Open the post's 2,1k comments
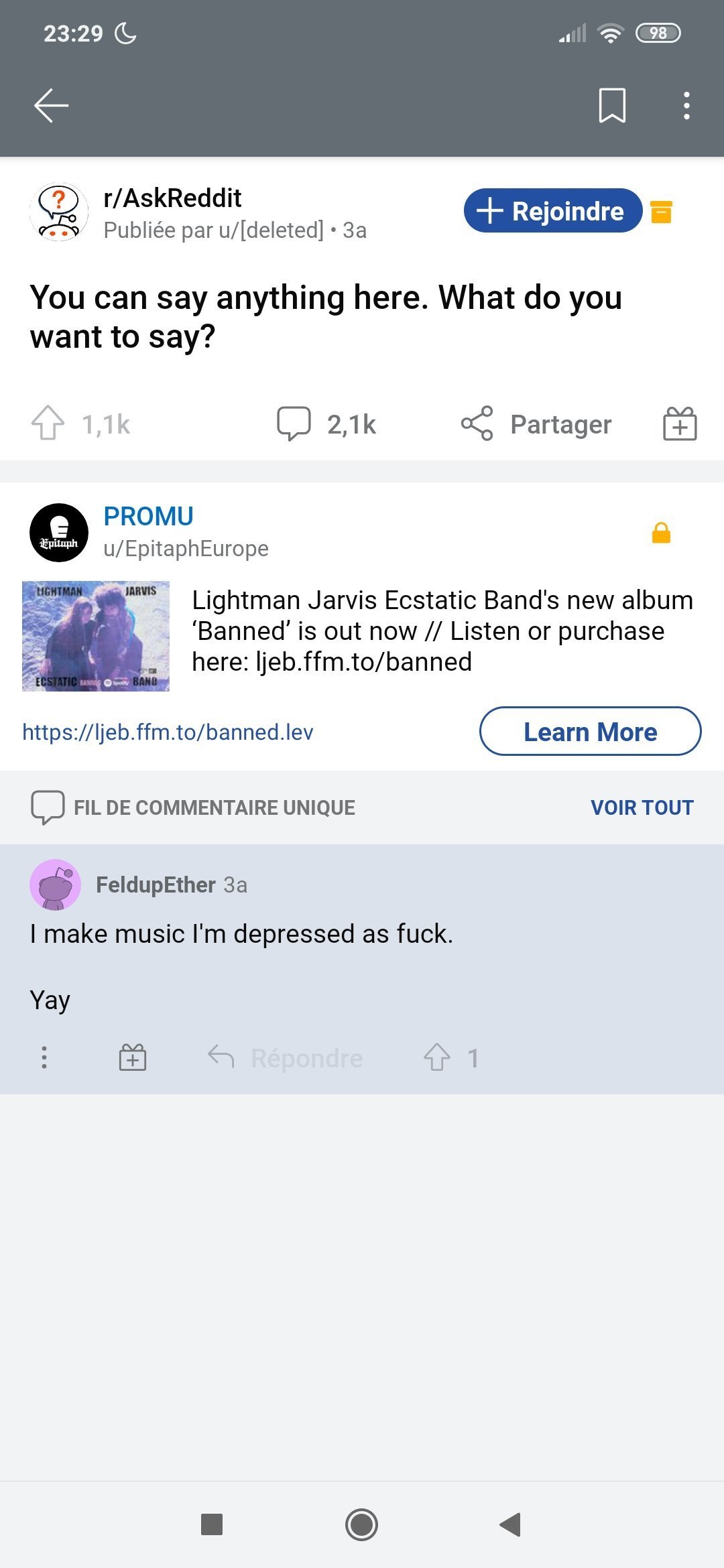724x1568 pixels. tap(326, 423)
